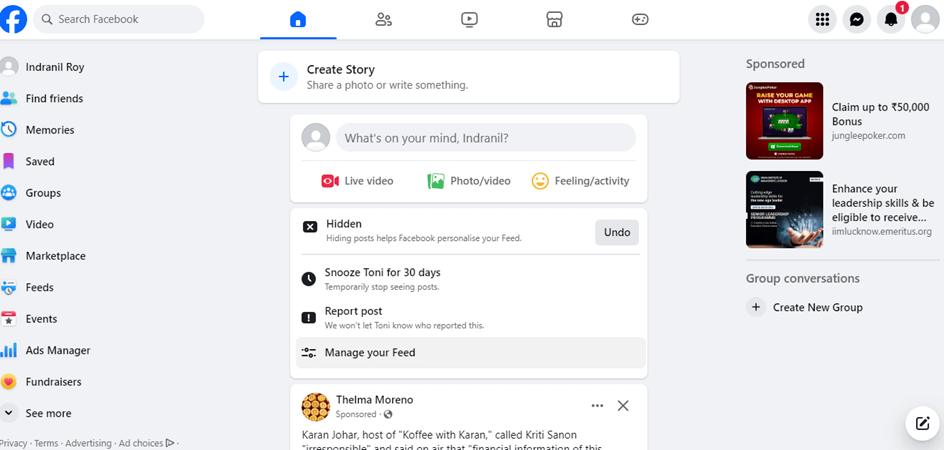Viewport: 945px width, 450px height.
Task: Add a Photo/video to a post
Action: click(x=469, y=181)
